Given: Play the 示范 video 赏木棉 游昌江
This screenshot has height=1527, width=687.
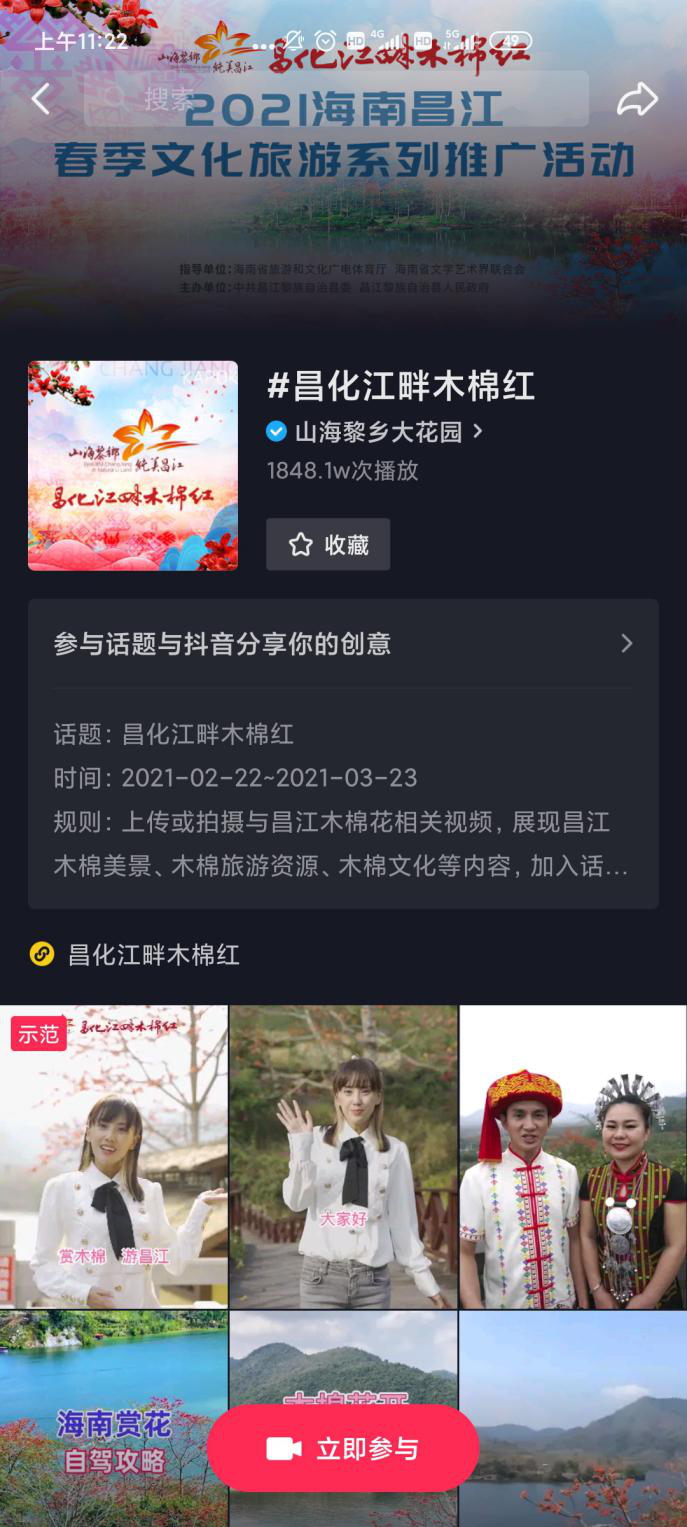Looking at the screenshot, I should [113, 1157].
